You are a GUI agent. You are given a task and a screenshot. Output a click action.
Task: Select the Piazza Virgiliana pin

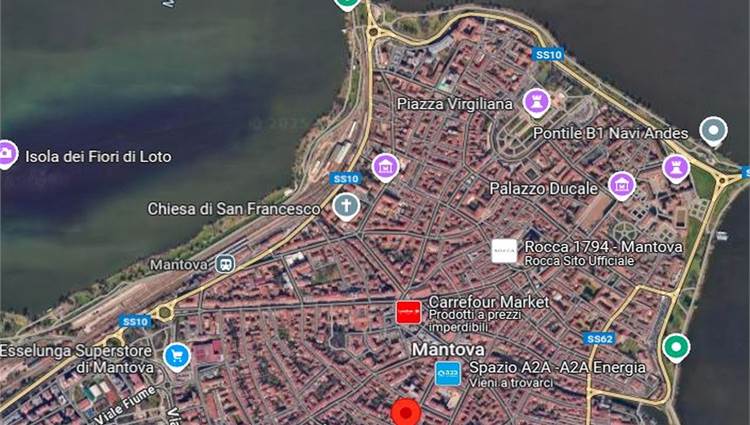pos(536,101)
